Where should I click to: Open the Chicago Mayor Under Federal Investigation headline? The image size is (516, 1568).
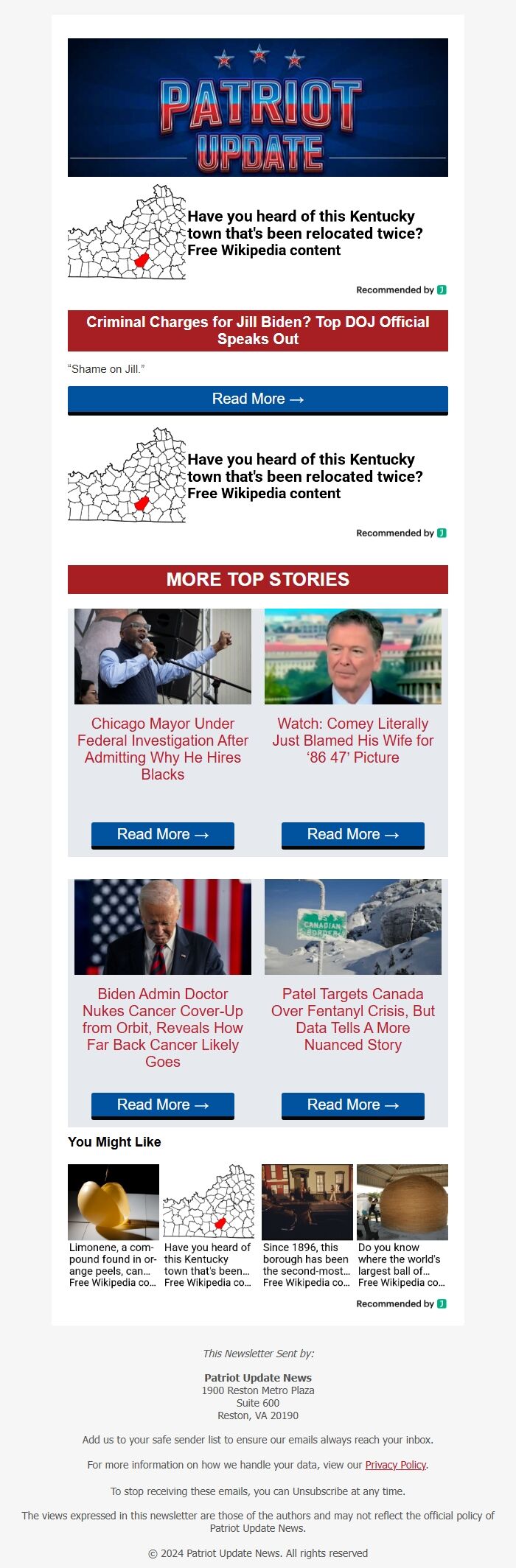click(x=163, y=749)
